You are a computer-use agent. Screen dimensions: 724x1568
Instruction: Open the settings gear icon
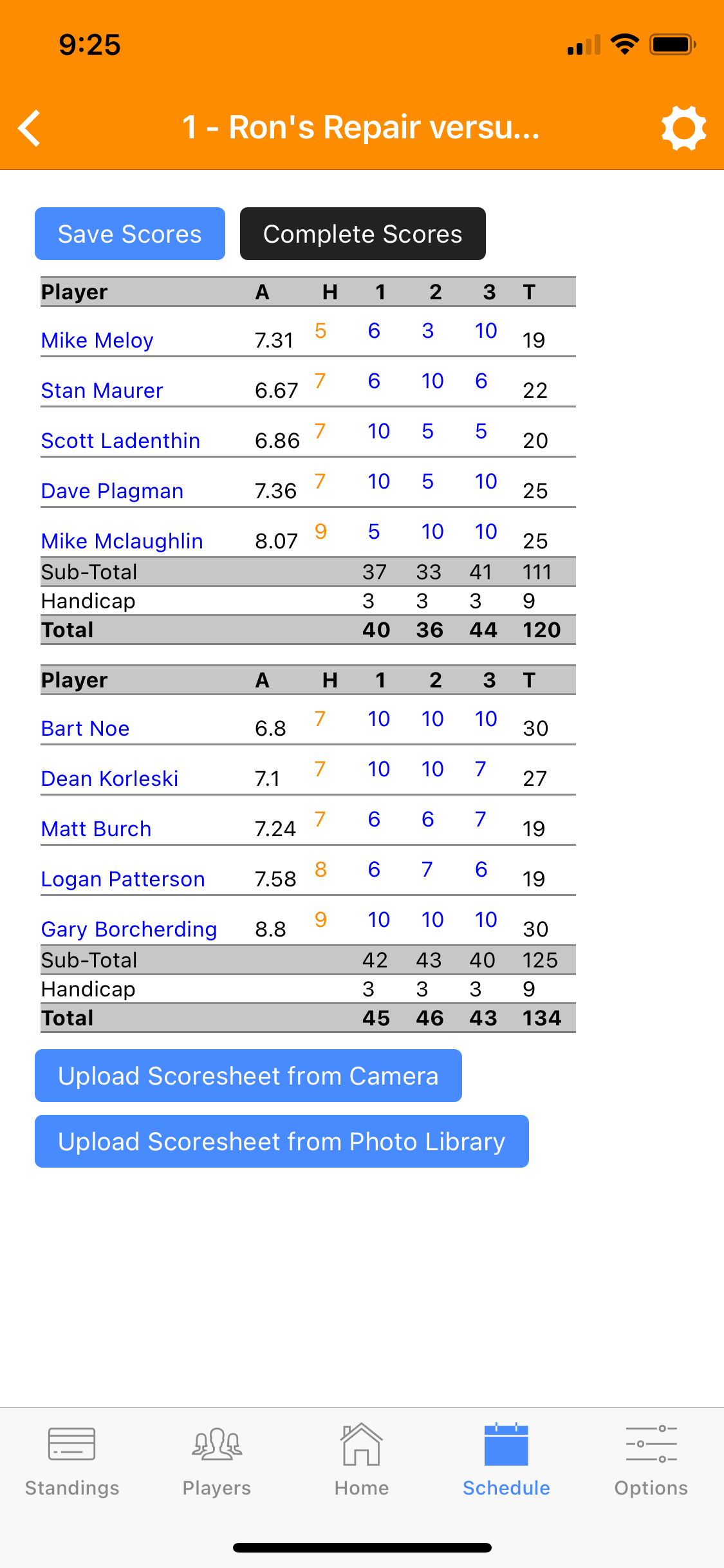pos(683,128)
